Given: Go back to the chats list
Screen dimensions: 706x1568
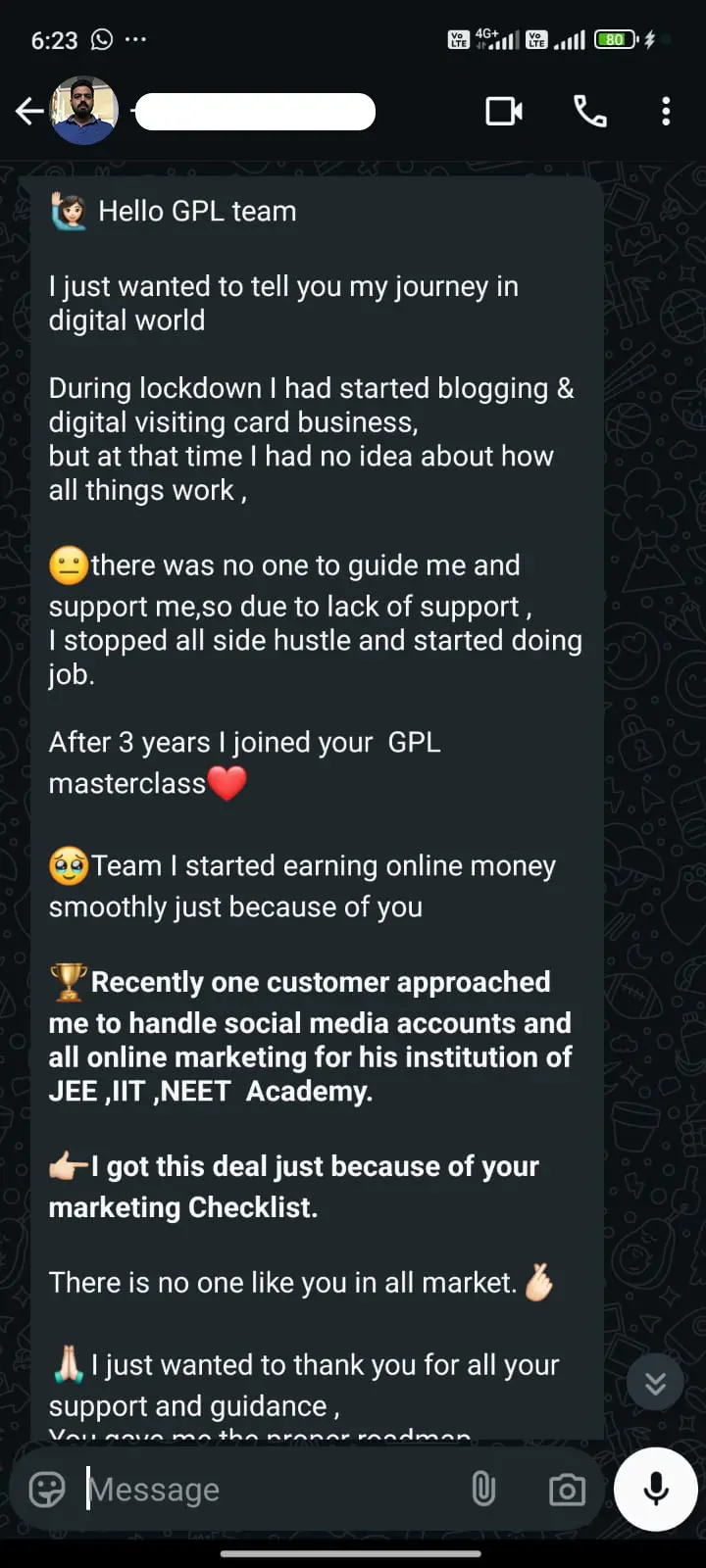Looking at the screenshot, I should (28, 112).
